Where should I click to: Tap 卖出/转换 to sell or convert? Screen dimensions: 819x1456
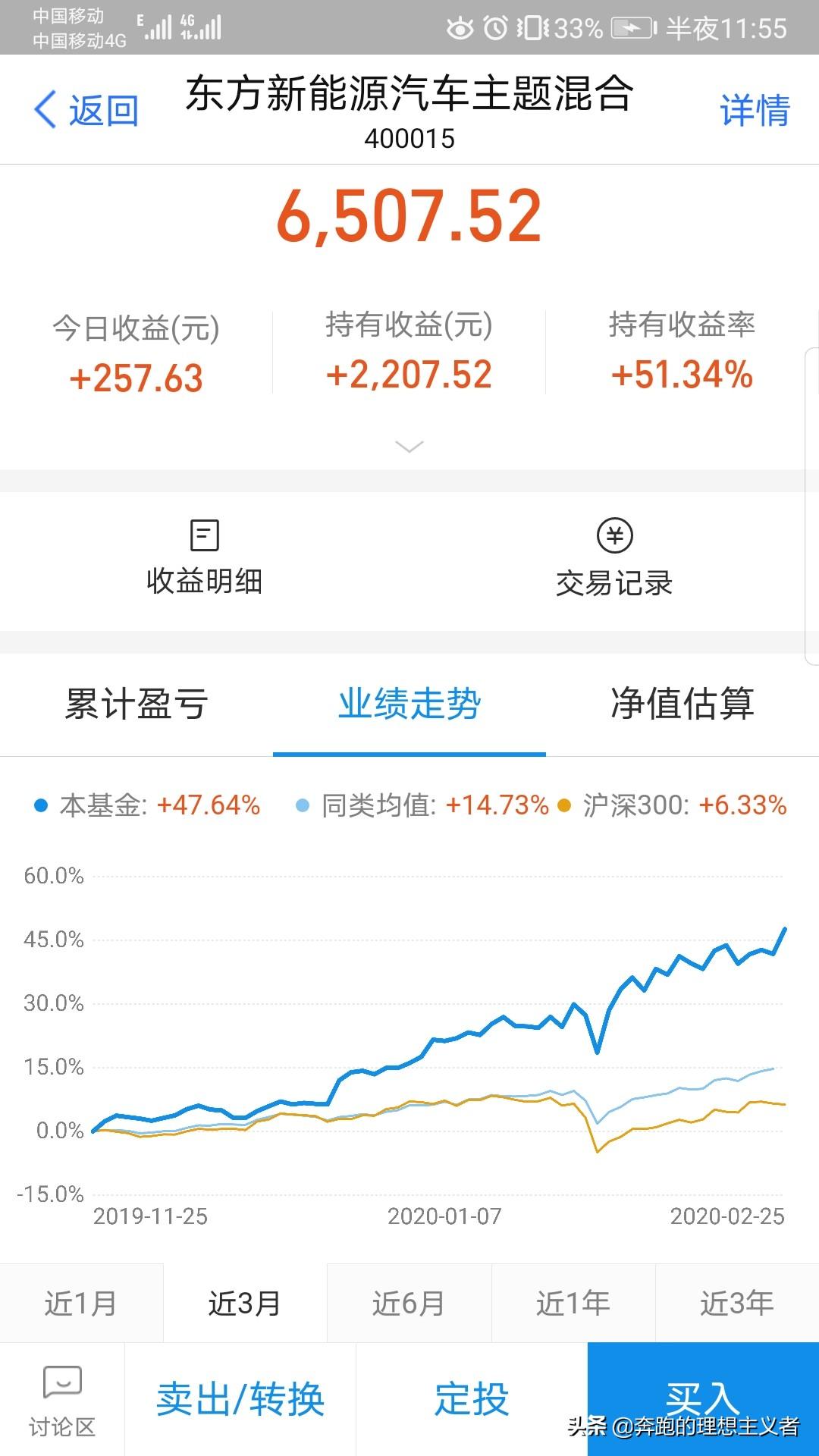click(x=240, y=1400)
